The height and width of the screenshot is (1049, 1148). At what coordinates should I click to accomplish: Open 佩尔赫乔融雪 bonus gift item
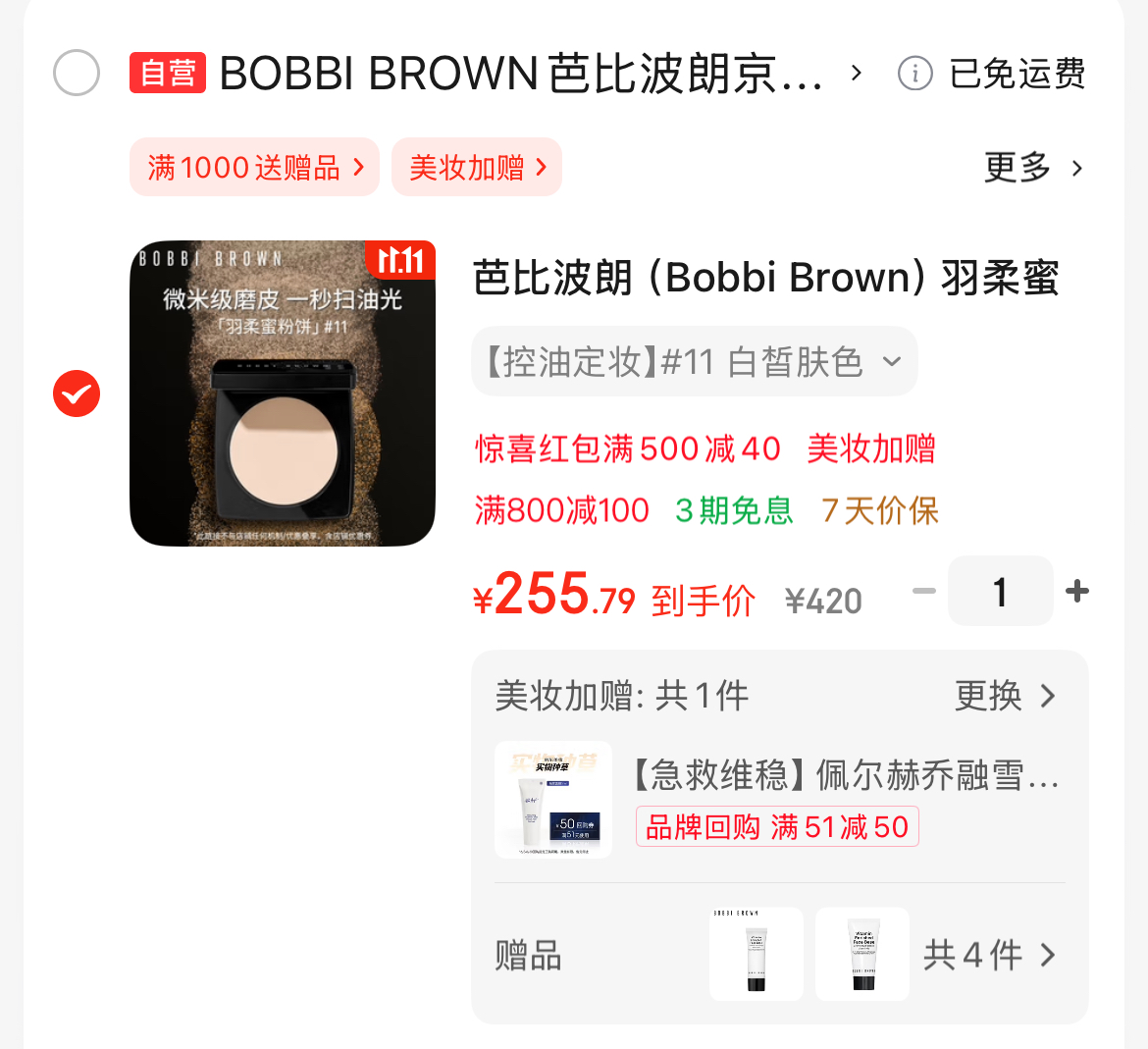click(x=844, y=776)
